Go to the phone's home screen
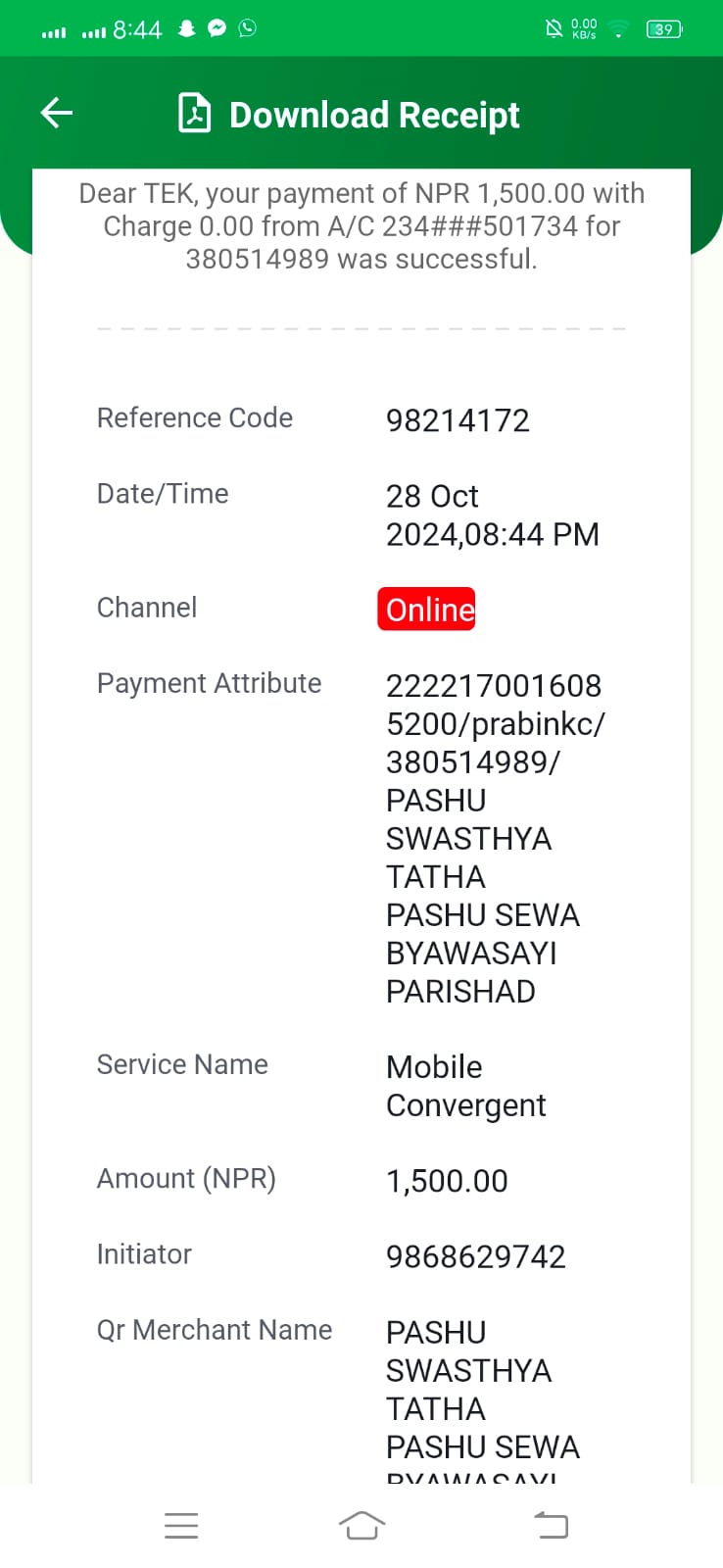 [361, 1526]
